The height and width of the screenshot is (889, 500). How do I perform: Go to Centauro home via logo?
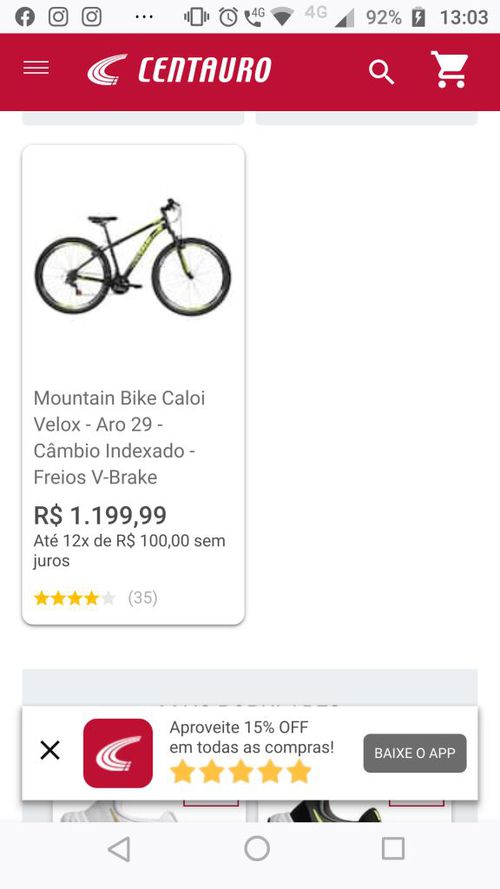click(179, 70)
